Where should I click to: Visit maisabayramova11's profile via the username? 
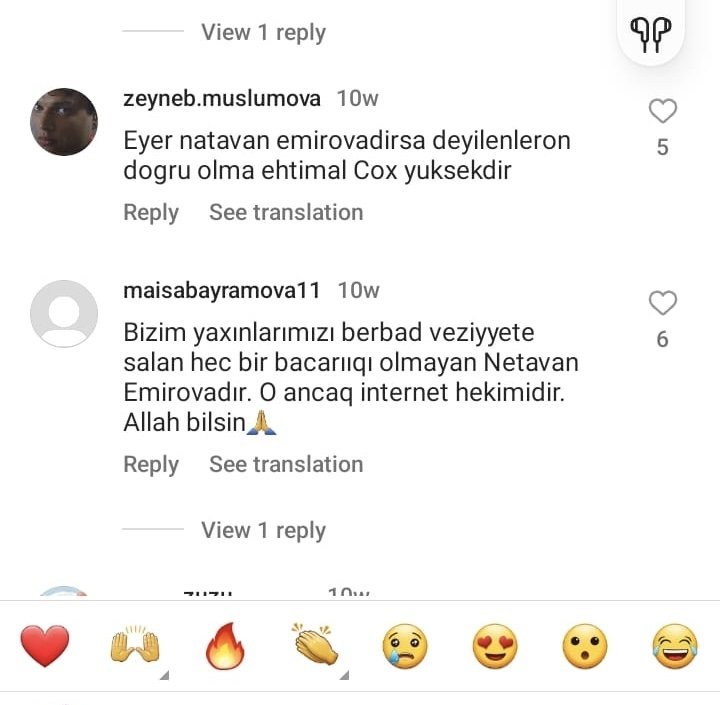222,290
